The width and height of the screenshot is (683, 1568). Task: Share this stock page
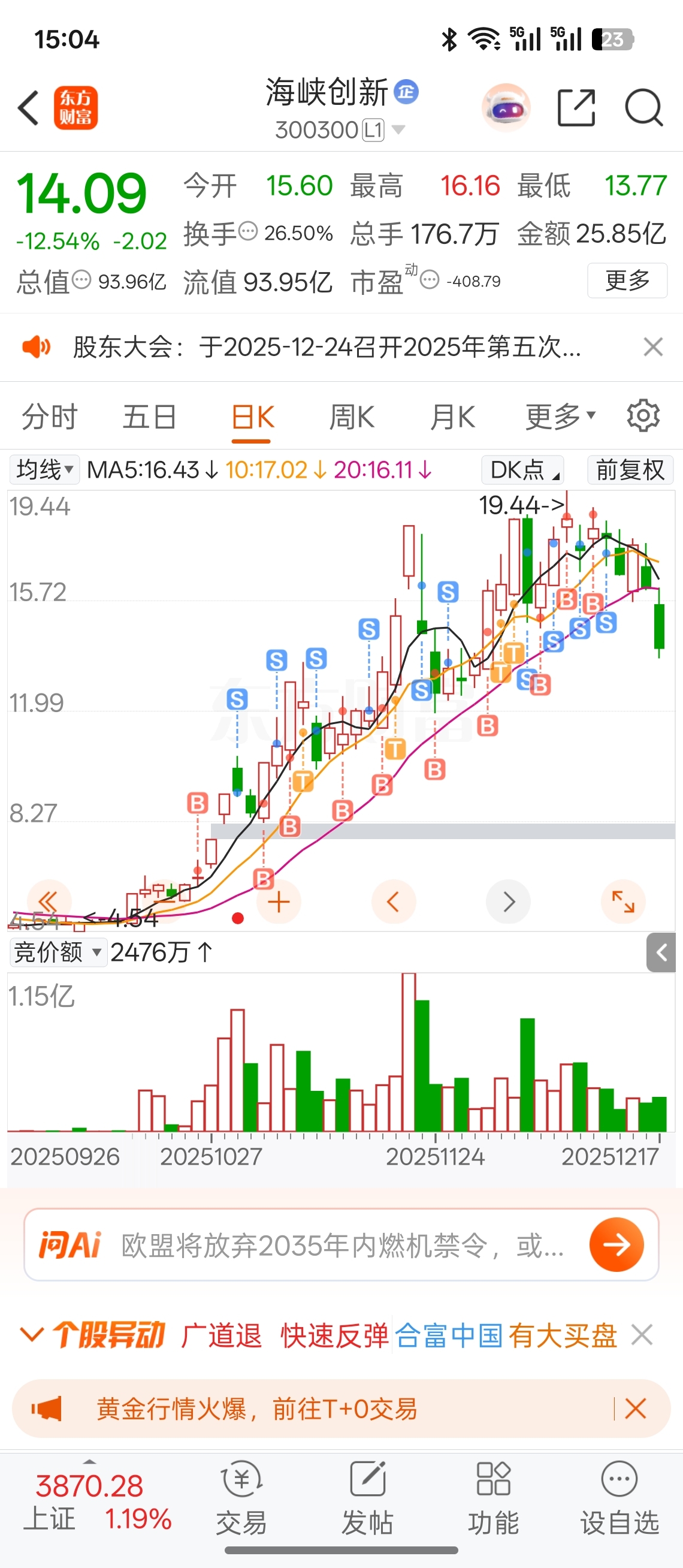[x=576, y=108]
